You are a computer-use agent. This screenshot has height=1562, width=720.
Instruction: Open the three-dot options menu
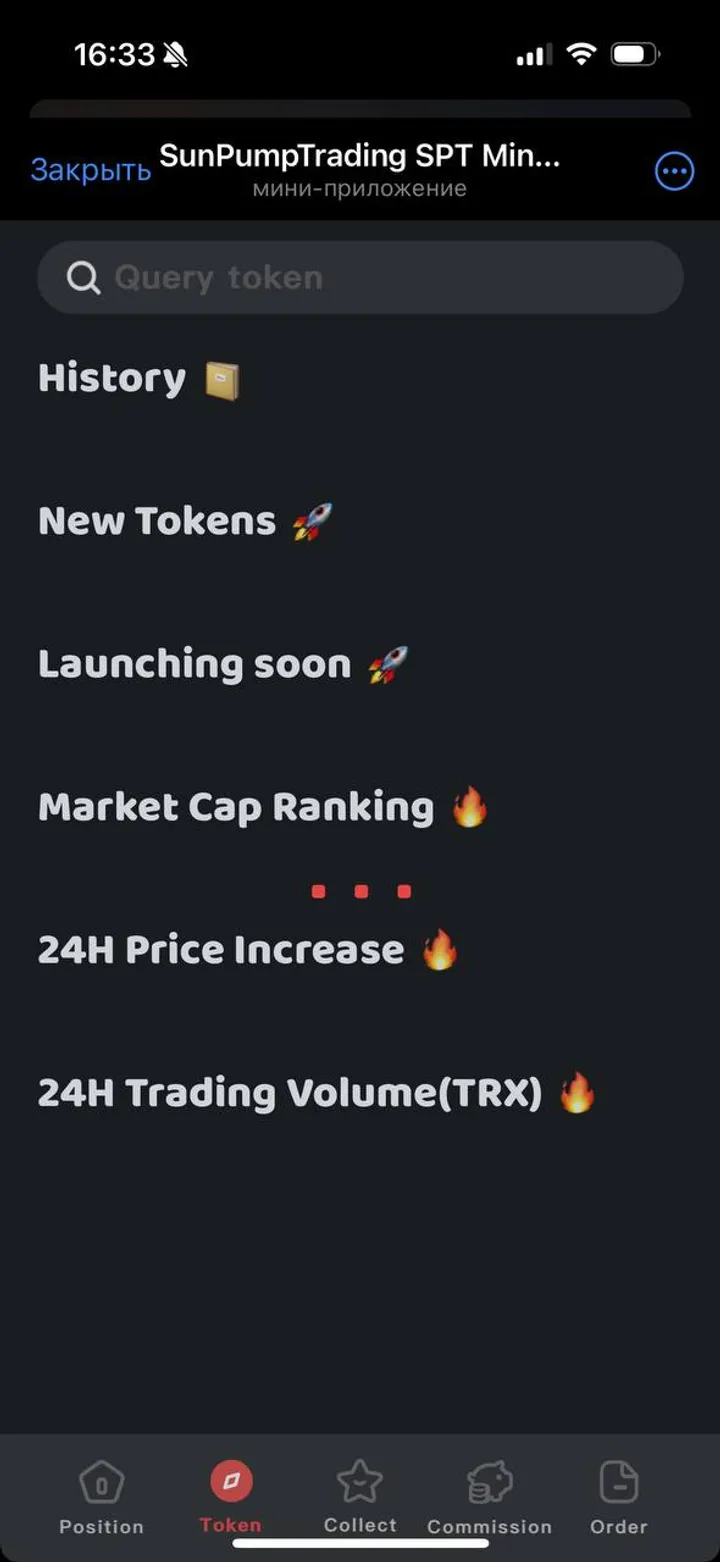(674, 171)
